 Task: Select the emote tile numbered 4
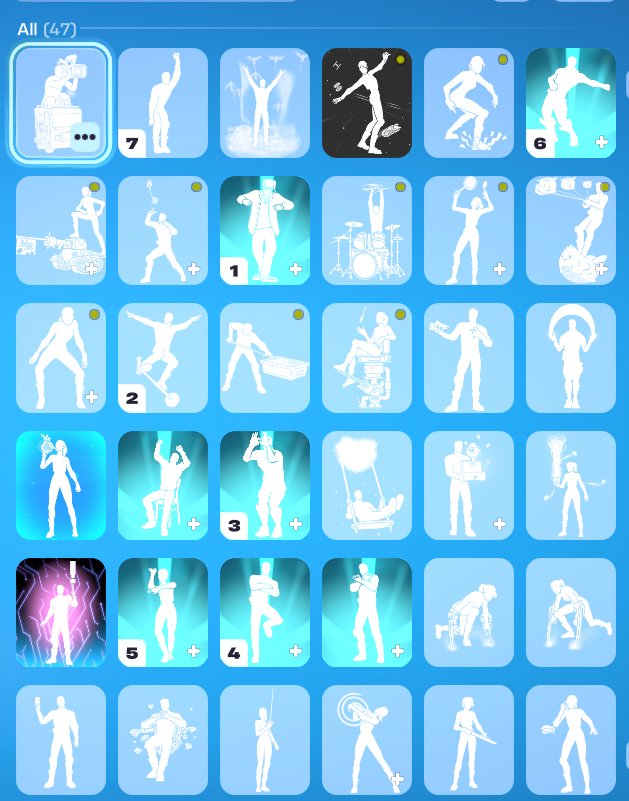click(x=264, y=612)
